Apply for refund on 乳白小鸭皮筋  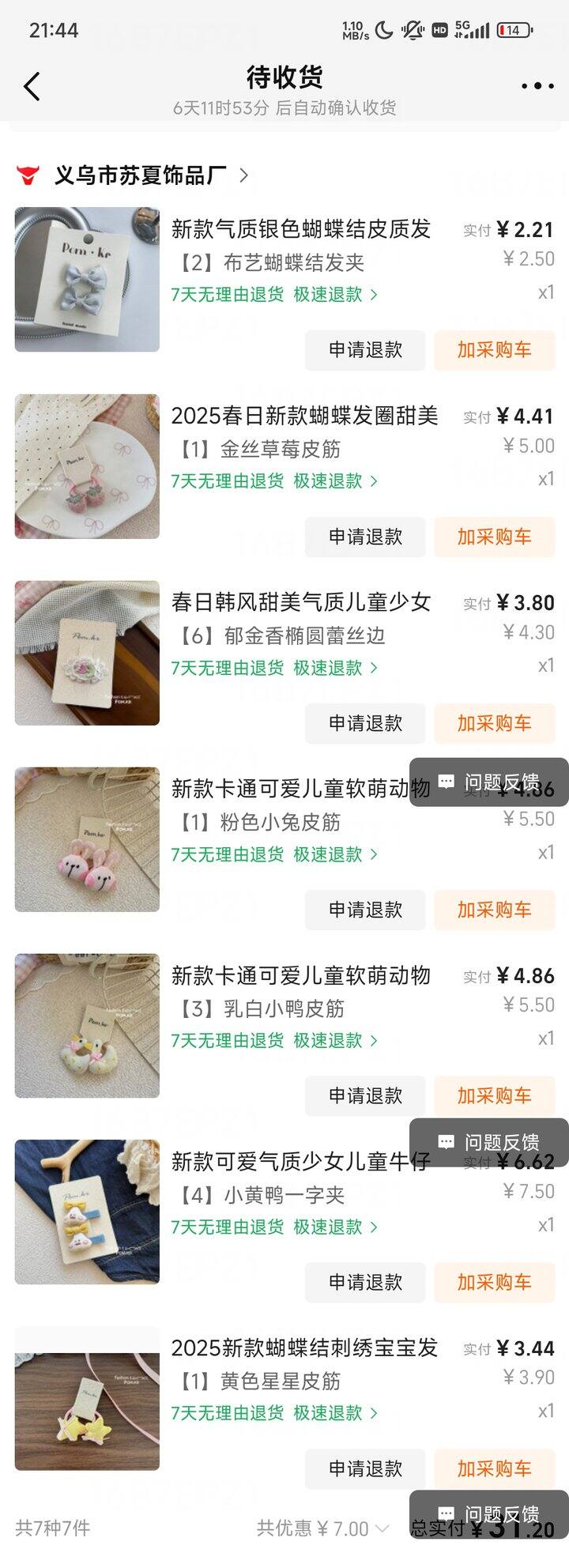click(x=365, y=1096)
